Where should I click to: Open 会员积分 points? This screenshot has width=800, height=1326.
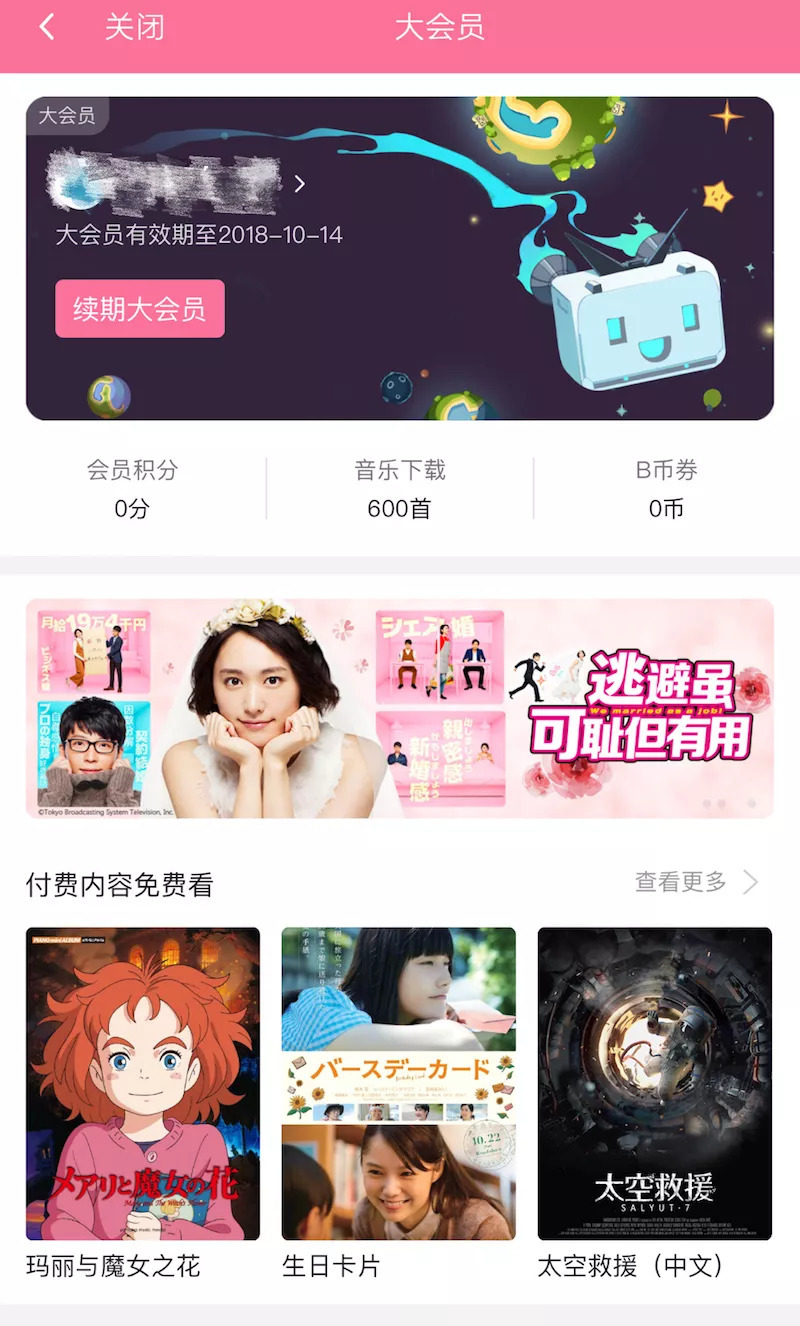132,488
